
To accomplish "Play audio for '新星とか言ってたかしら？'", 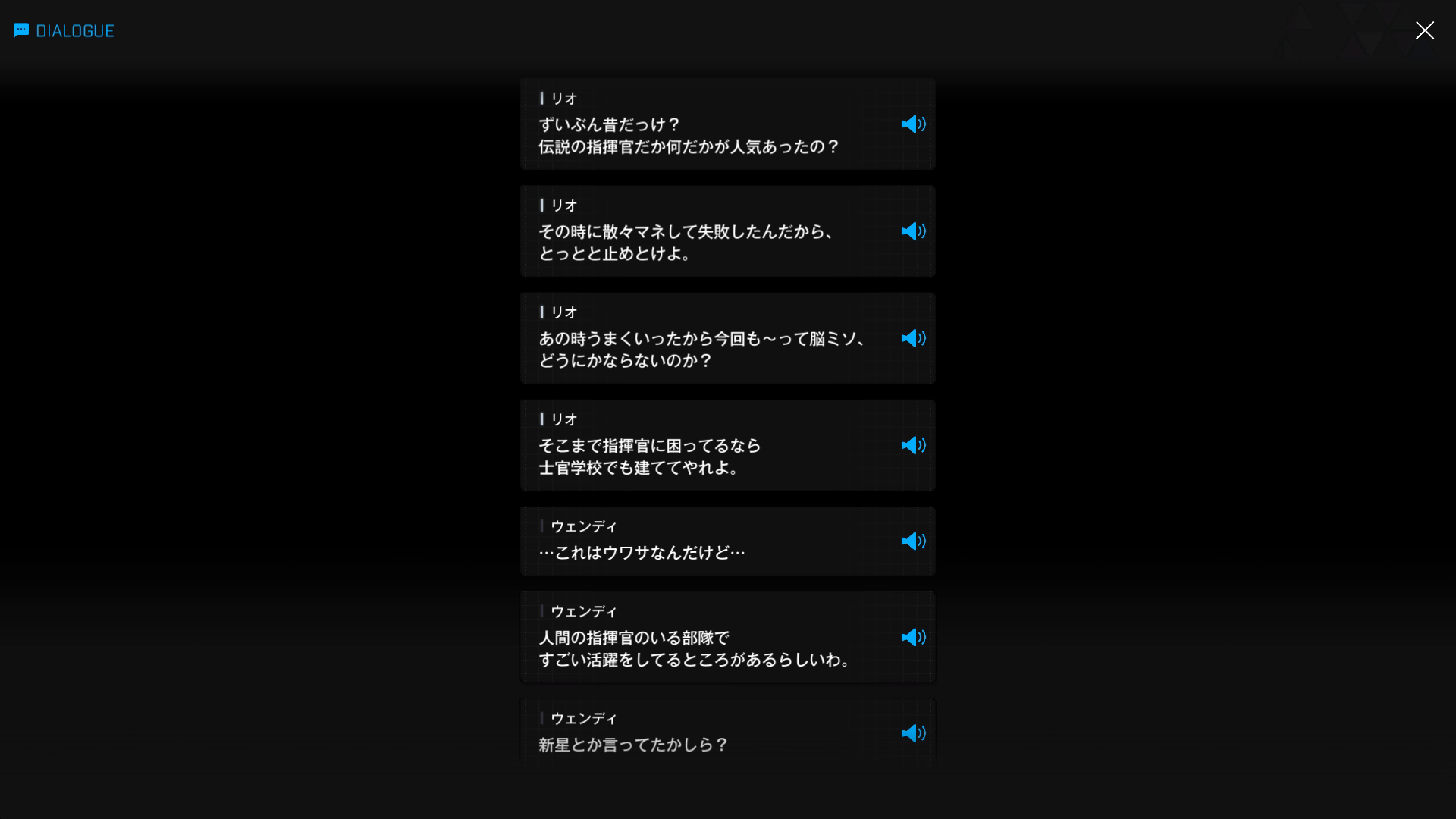I will [913, 733].
